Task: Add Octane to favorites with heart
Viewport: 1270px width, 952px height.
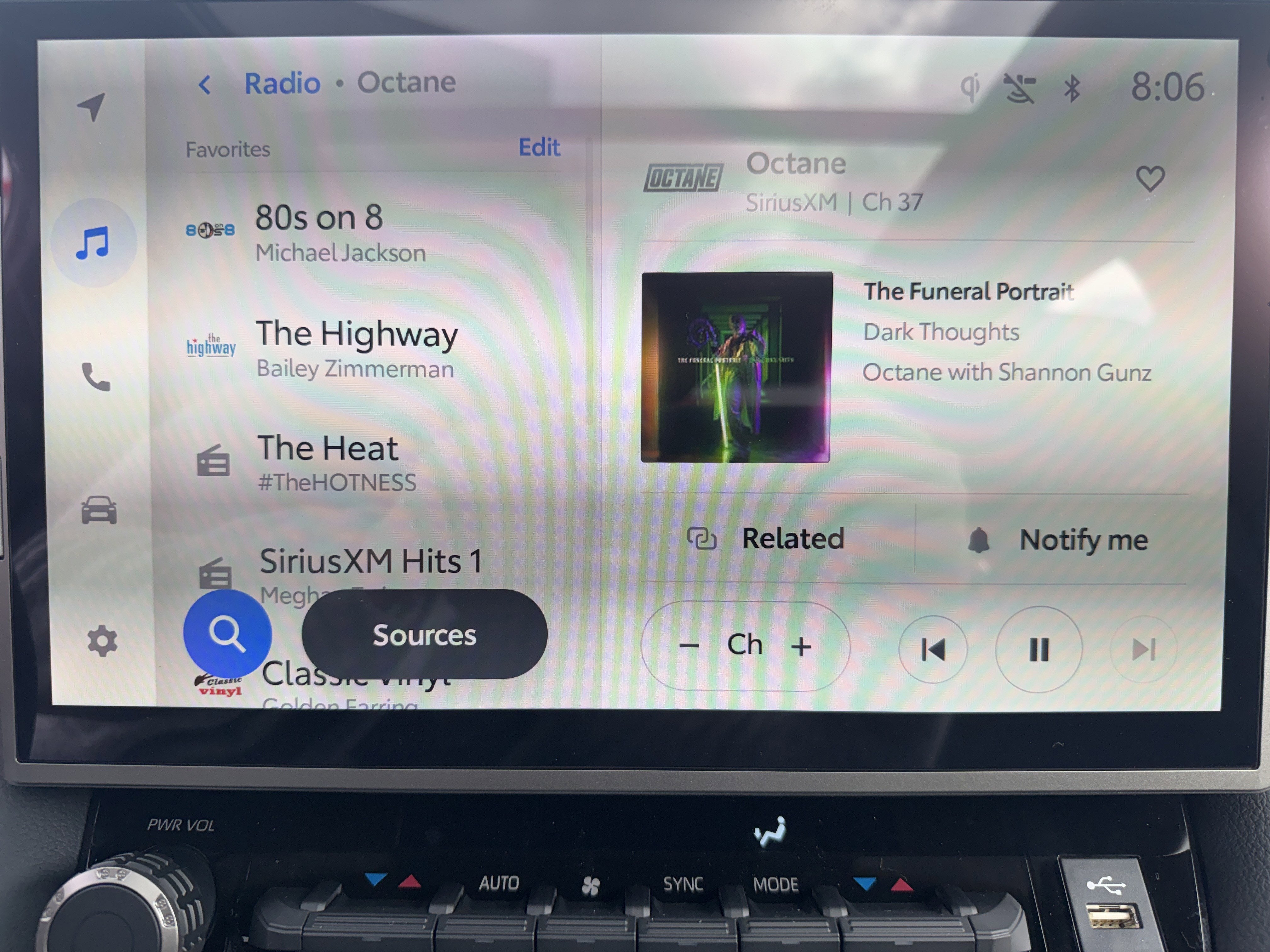Action: click(1150, 179)
